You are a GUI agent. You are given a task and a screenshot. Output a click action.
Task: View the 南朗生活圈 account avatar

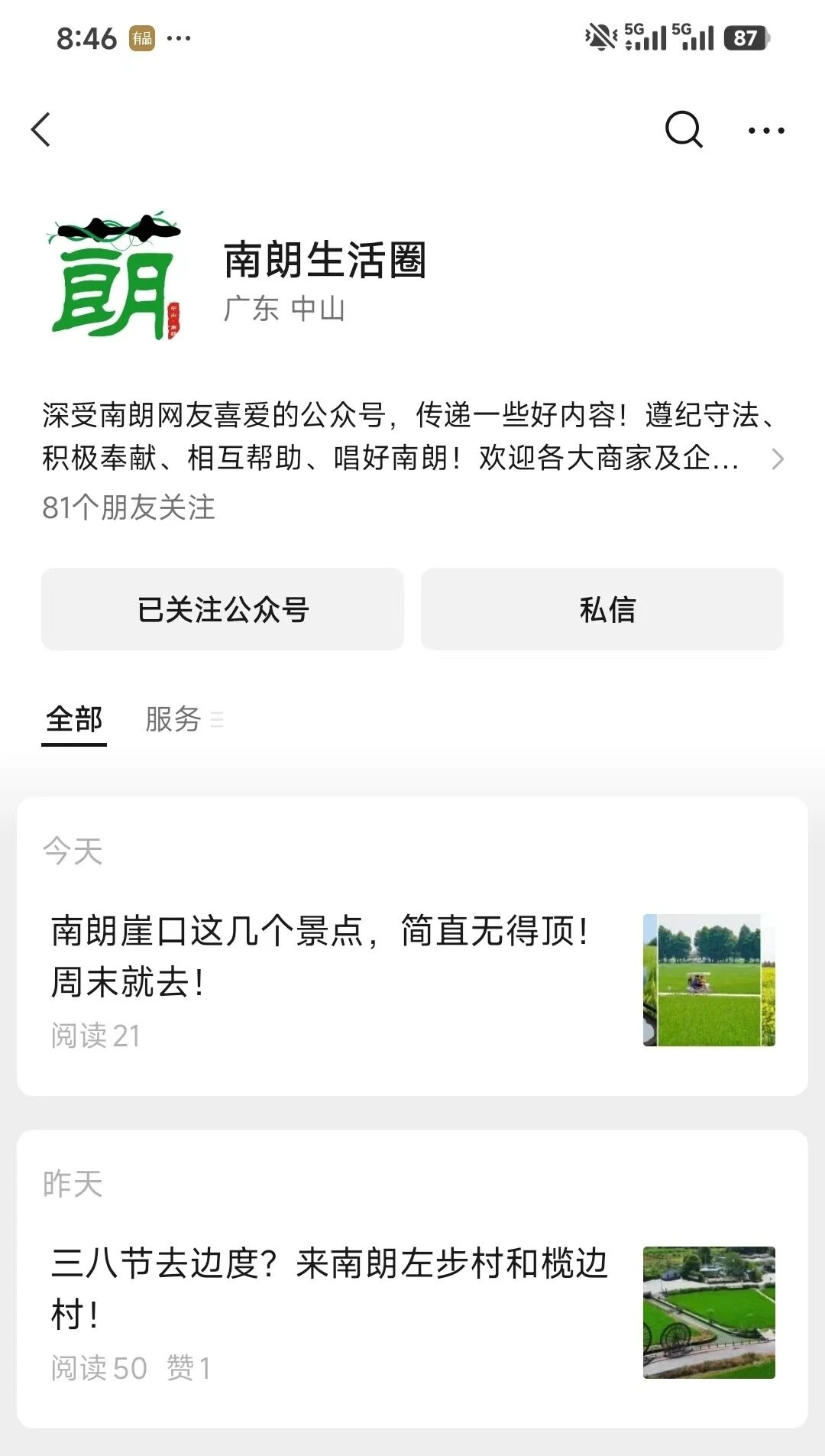115,277
